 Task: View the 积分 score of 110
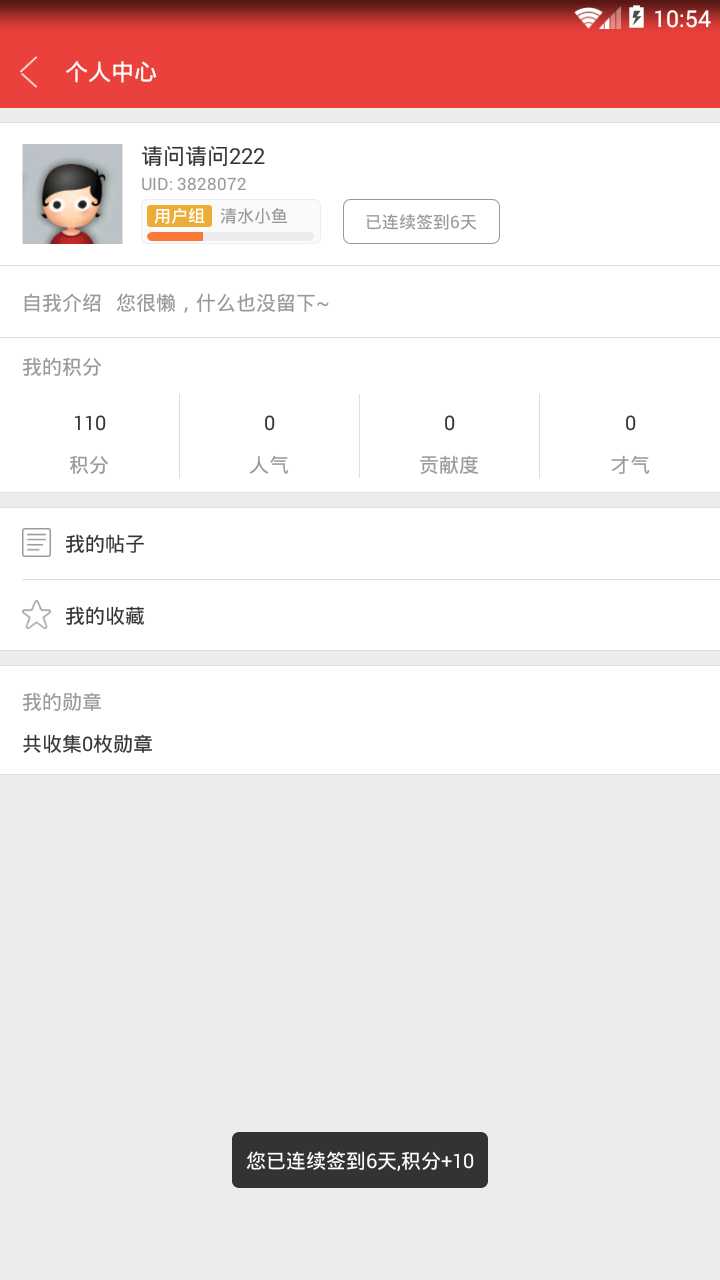(89, 441)
